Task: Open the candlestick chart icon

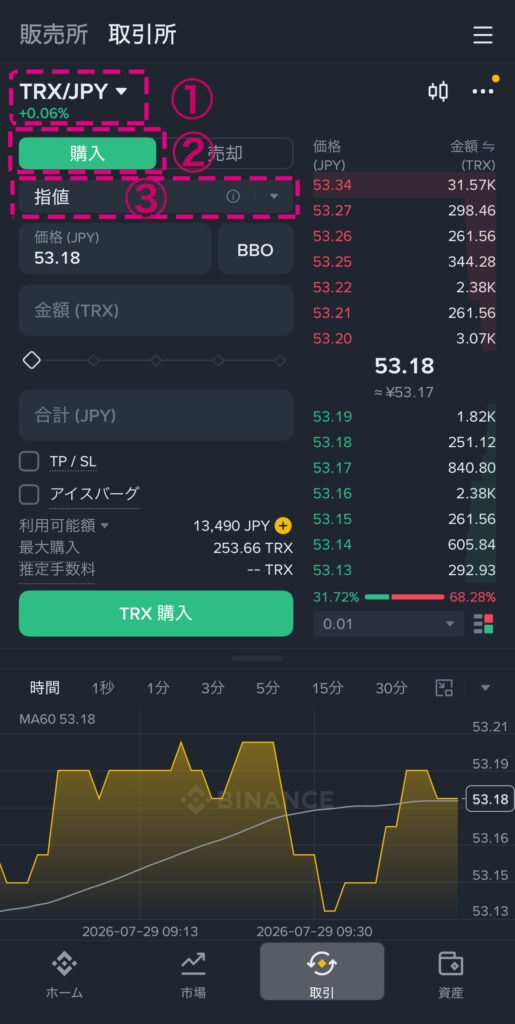Action: [438, 91]
